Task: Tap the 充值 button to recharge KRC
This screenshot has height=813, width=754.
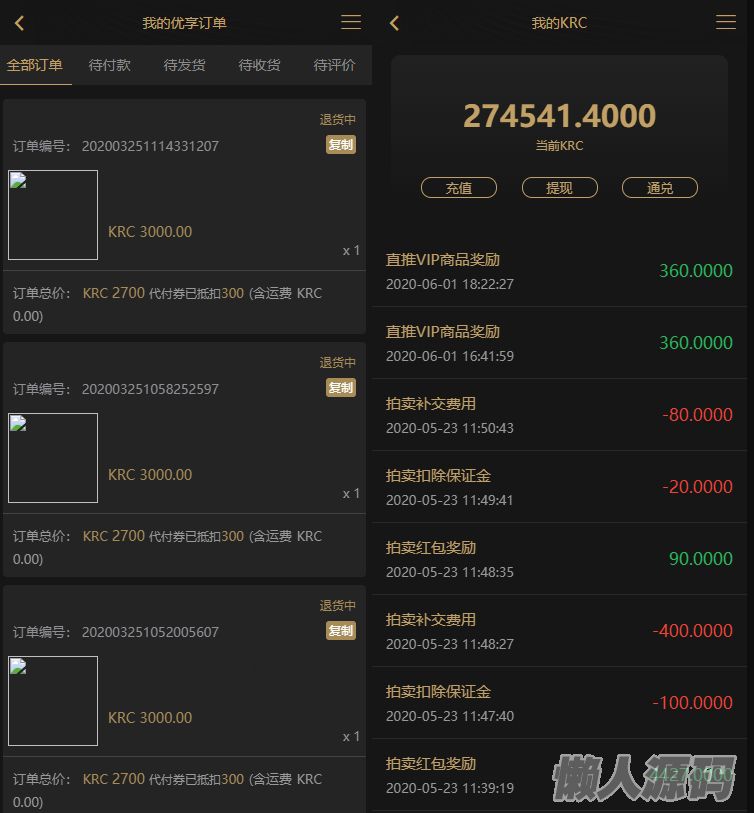Action: [x=459, y=188]
